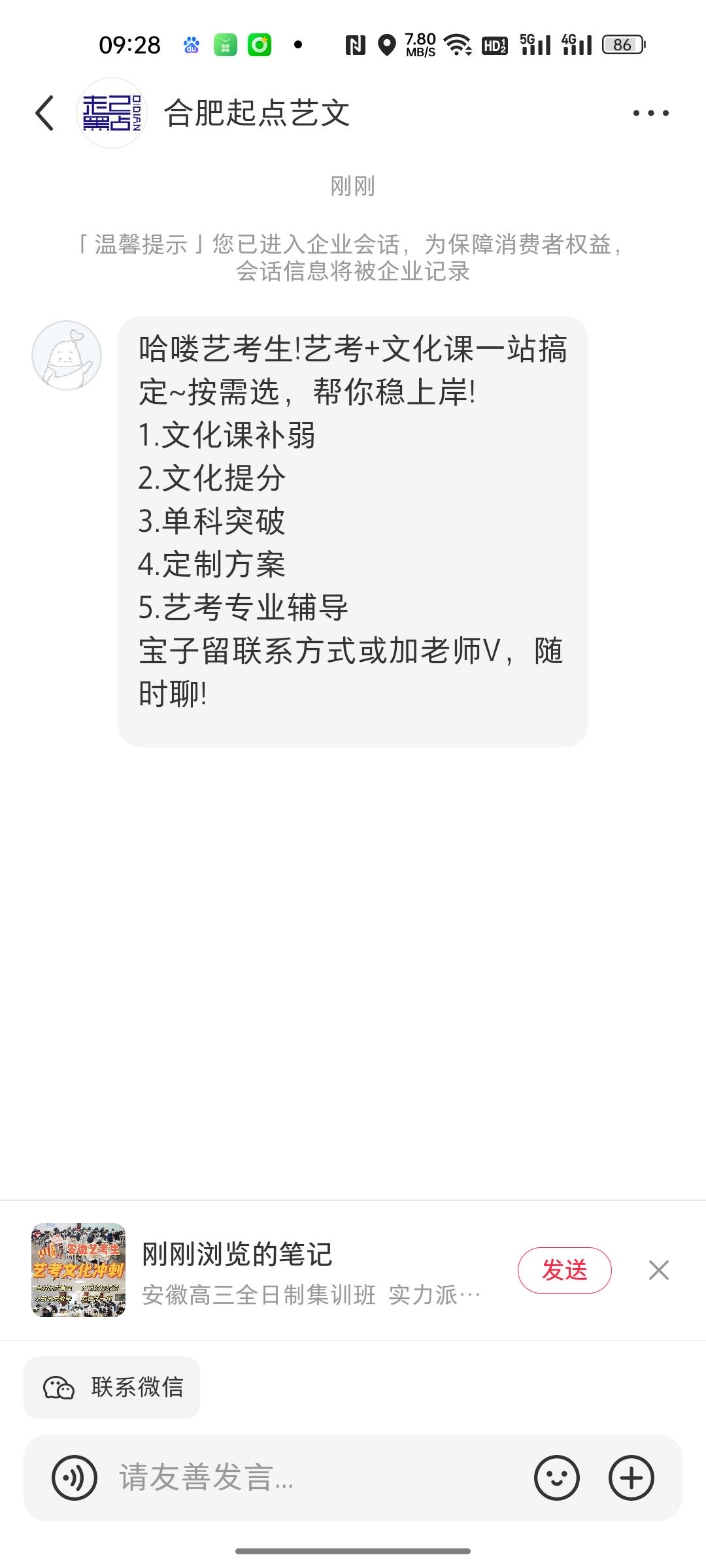
Task: Send the recently viewed note
Action: [564, 1270]
